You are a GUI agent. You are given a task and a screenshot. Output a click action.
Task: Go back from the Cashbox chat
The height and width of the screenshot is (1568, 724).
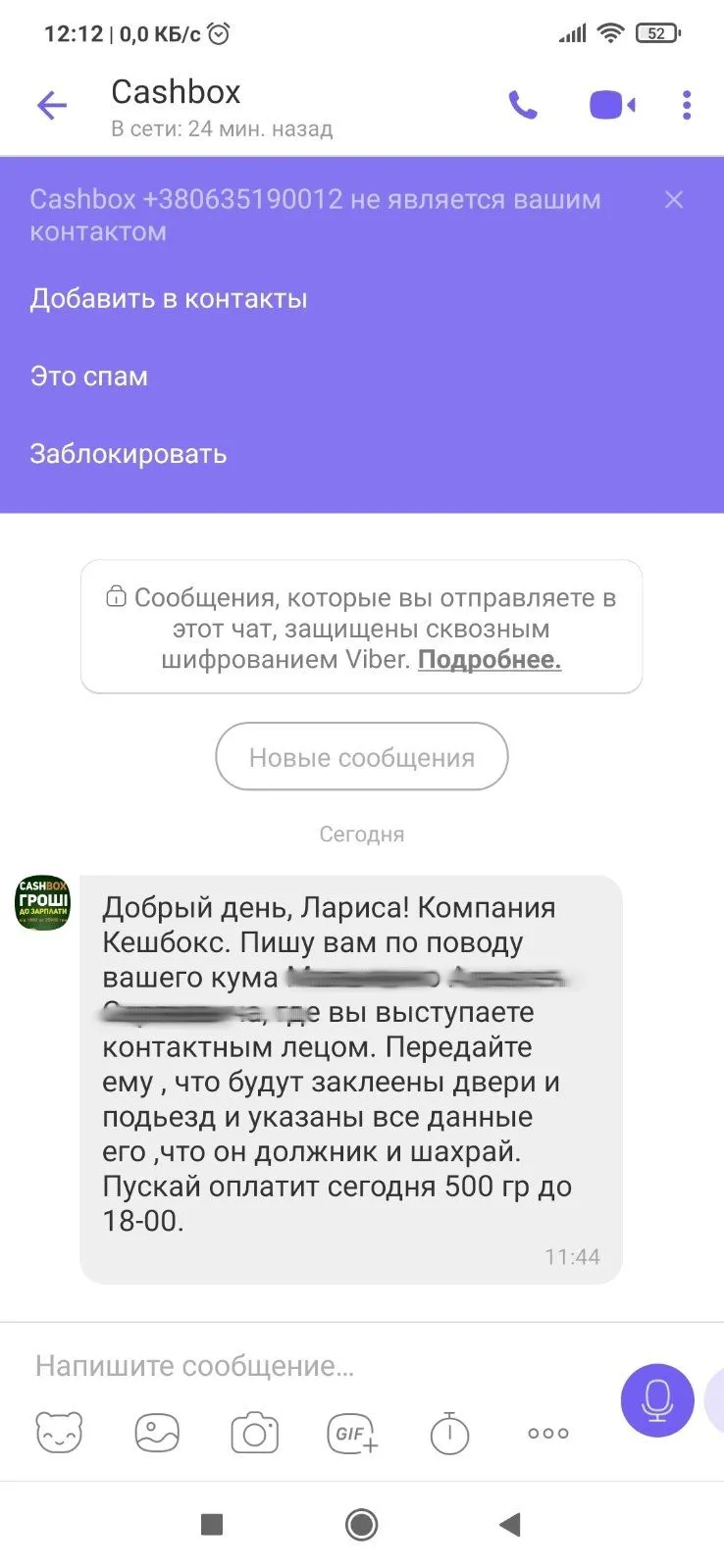(x=52, y=105)
